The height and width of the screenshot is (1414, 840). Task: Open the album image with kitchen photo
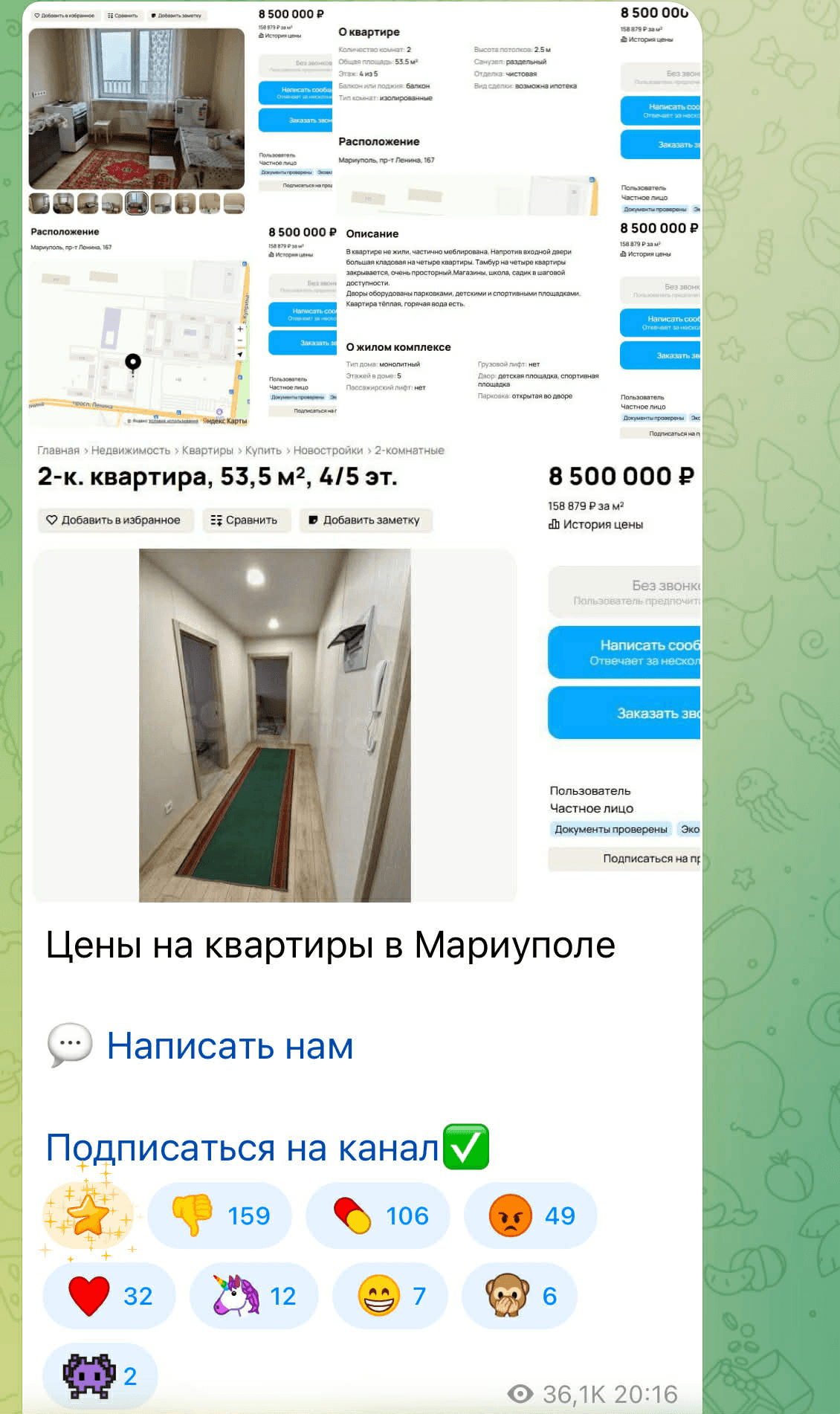pos(136,110)
